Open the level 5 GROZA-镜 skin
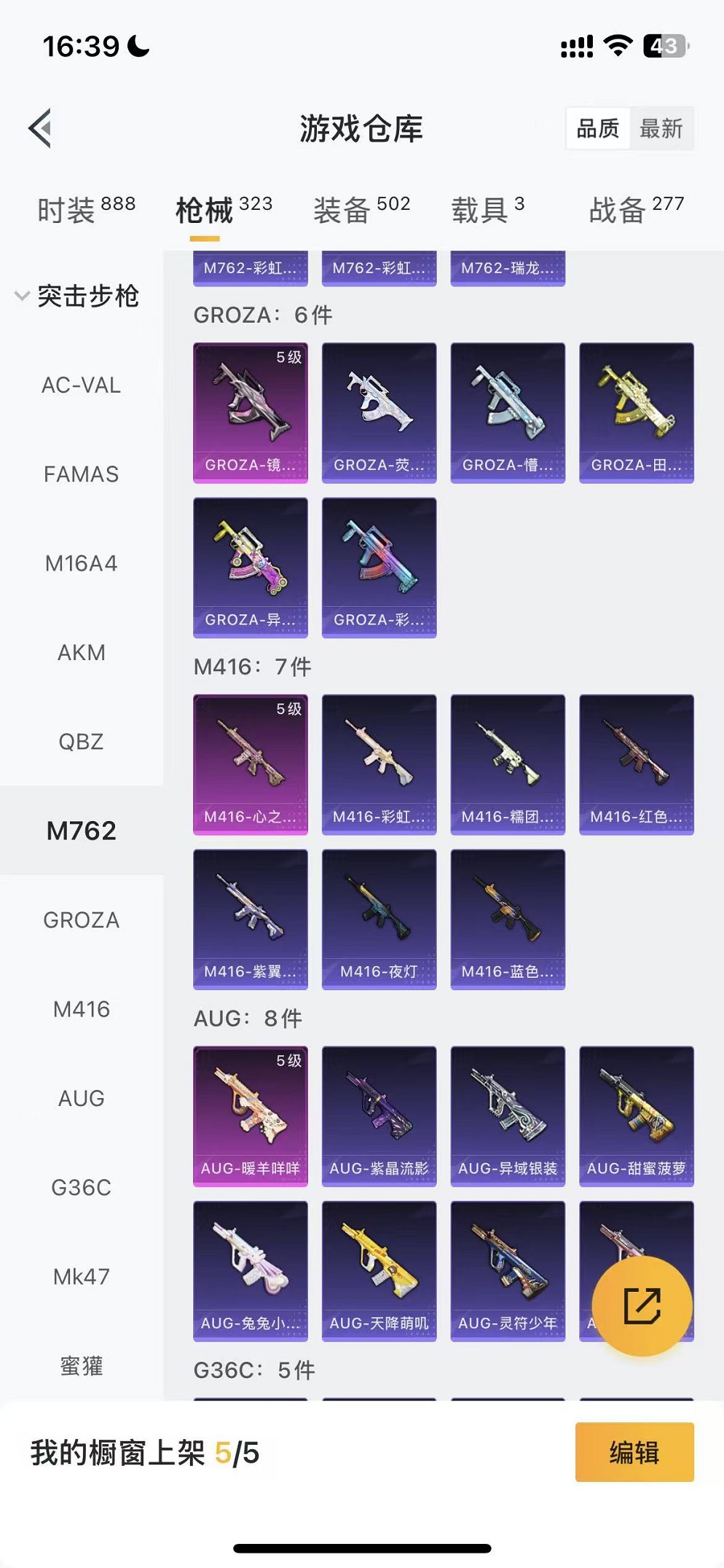 [x=250, y=412]
